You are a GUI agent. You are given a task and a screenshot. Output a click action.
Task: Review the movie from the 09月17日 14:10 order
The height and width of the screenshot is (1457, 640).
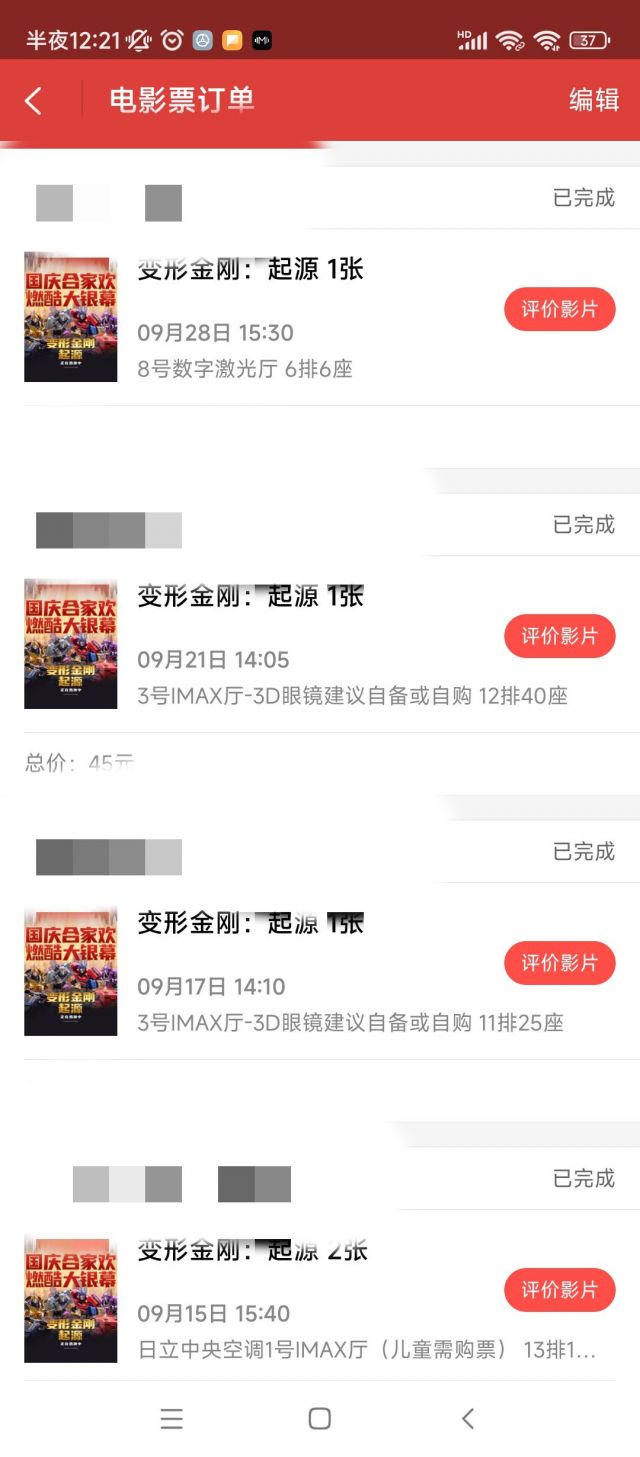click(559, 963)
